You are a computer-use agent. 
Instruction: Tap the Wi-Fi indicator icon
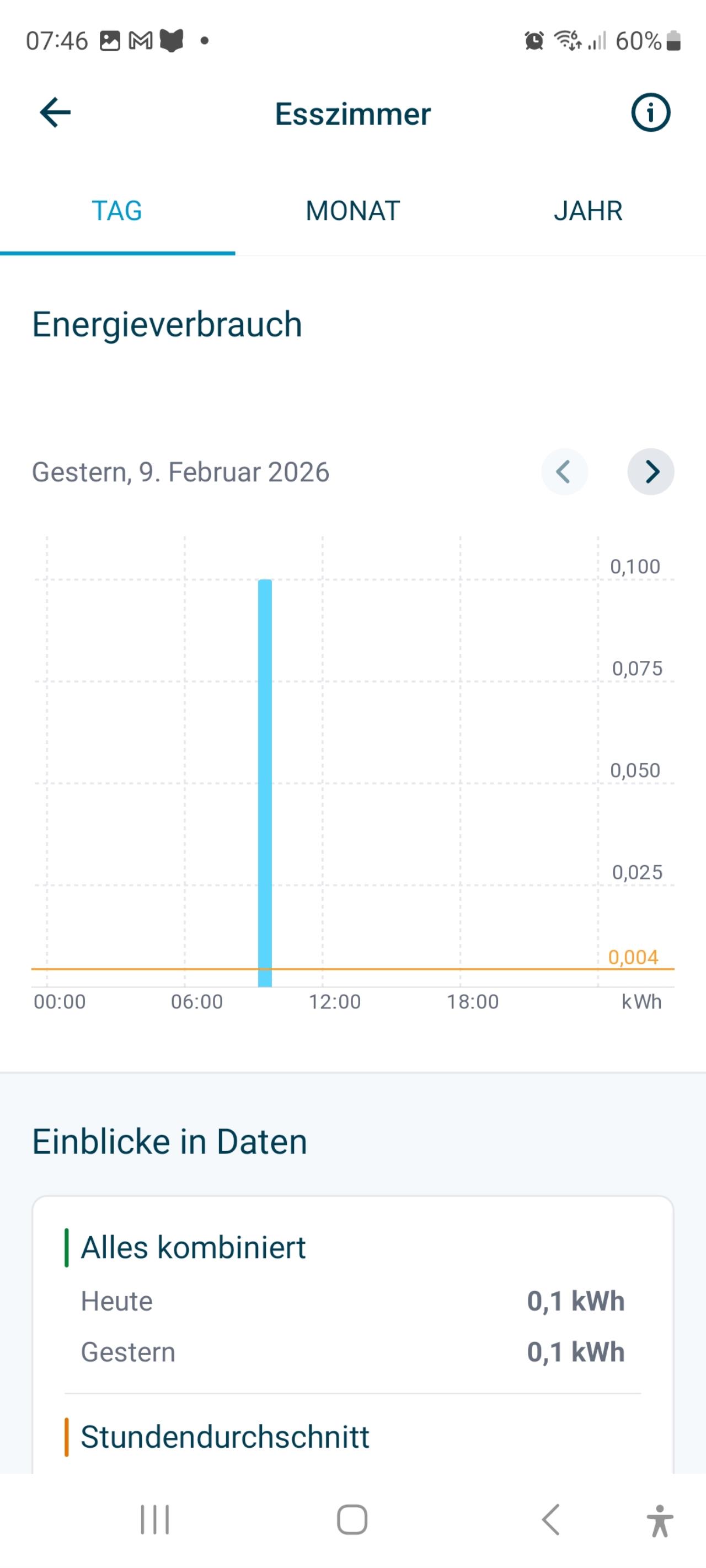tap(566, 41)
